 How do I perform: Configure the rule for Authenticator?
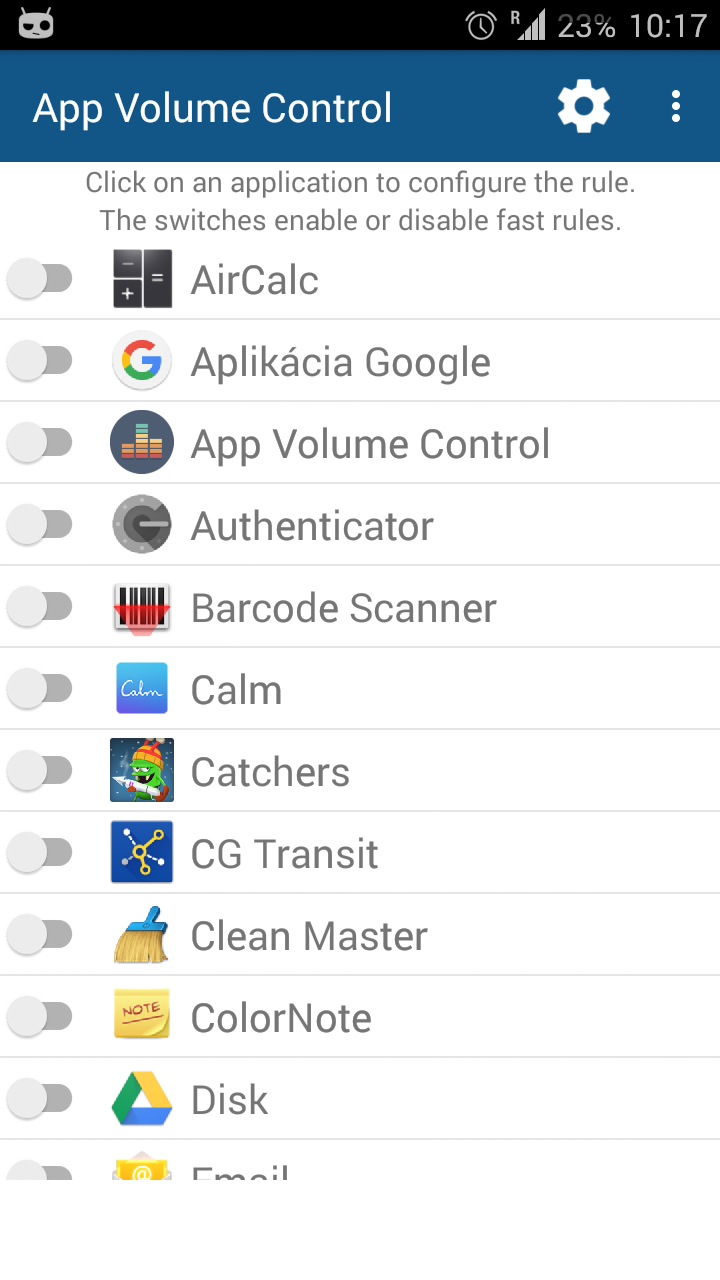[x=360, y=526]
